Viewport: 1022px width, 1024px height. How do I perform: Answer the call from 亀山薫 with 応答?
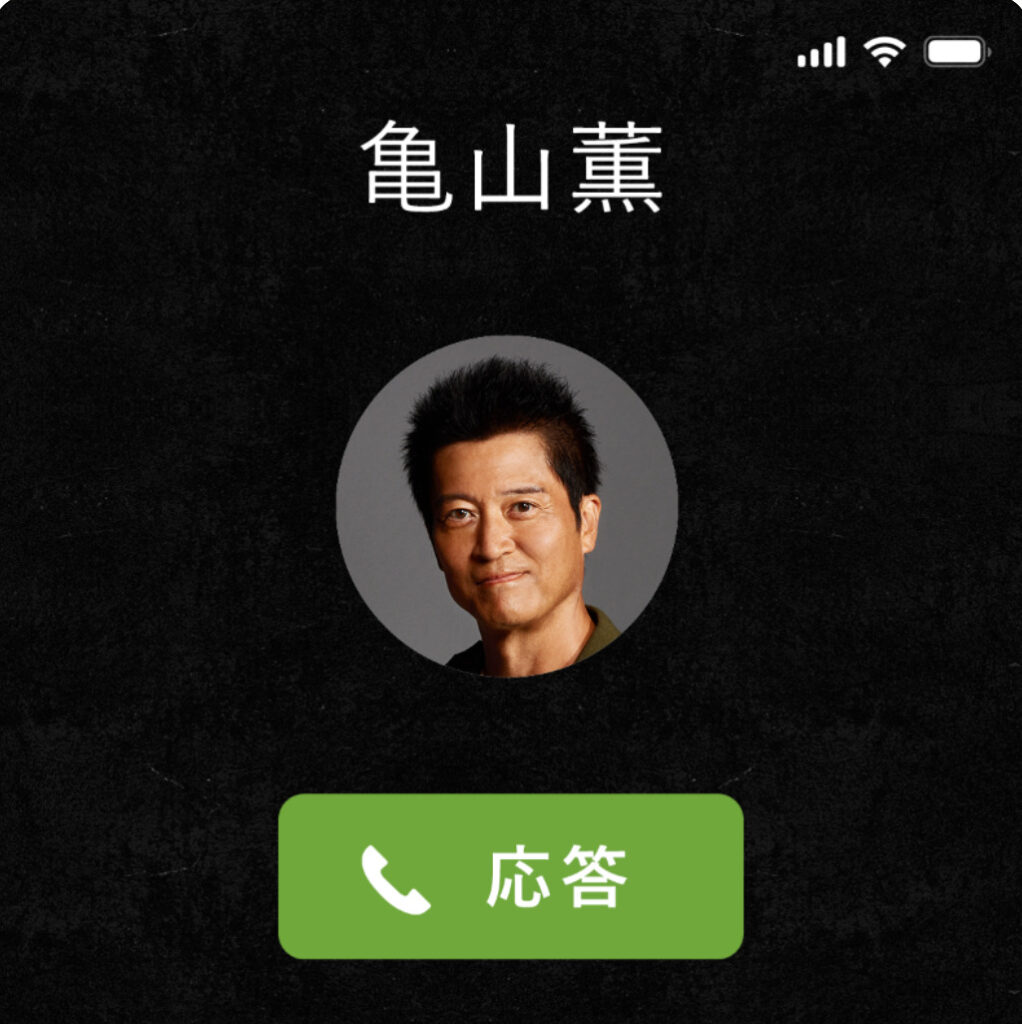click(510, 877)
